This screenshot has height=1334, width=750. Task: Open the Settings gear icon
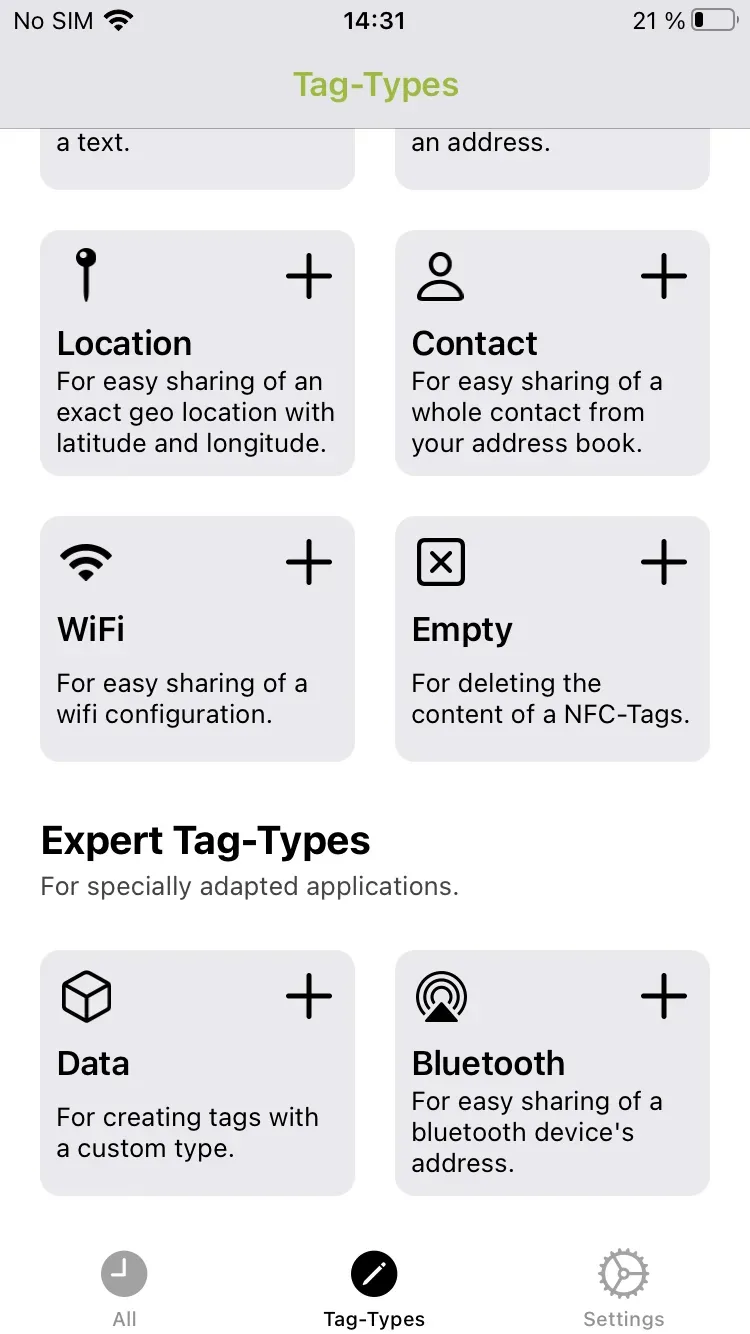click(623, 1273)
